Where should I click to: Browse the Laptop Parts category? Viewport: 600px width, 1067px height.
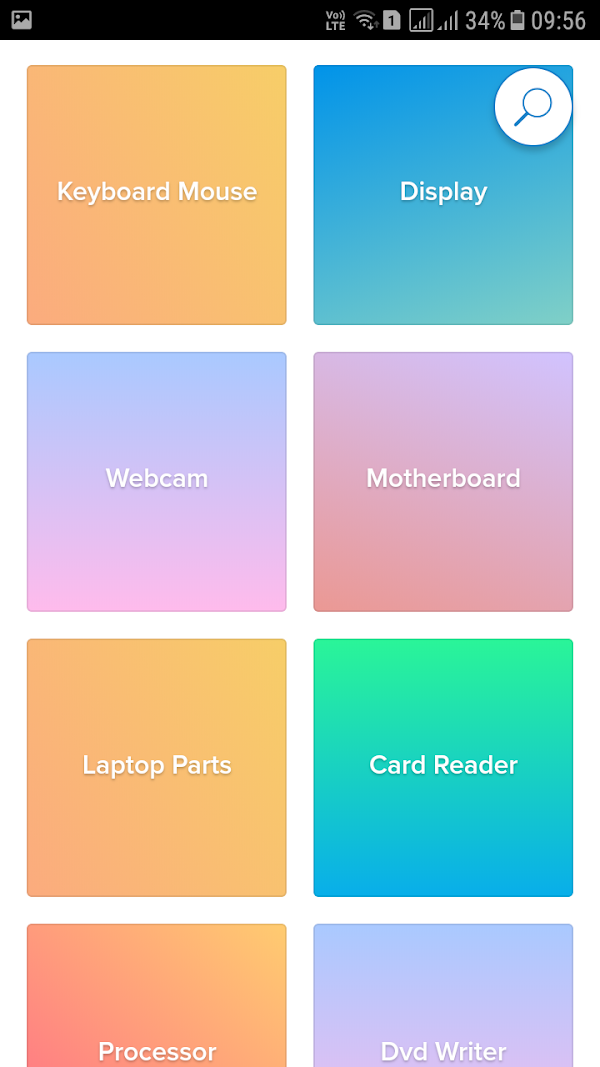[x=156, y=767]
